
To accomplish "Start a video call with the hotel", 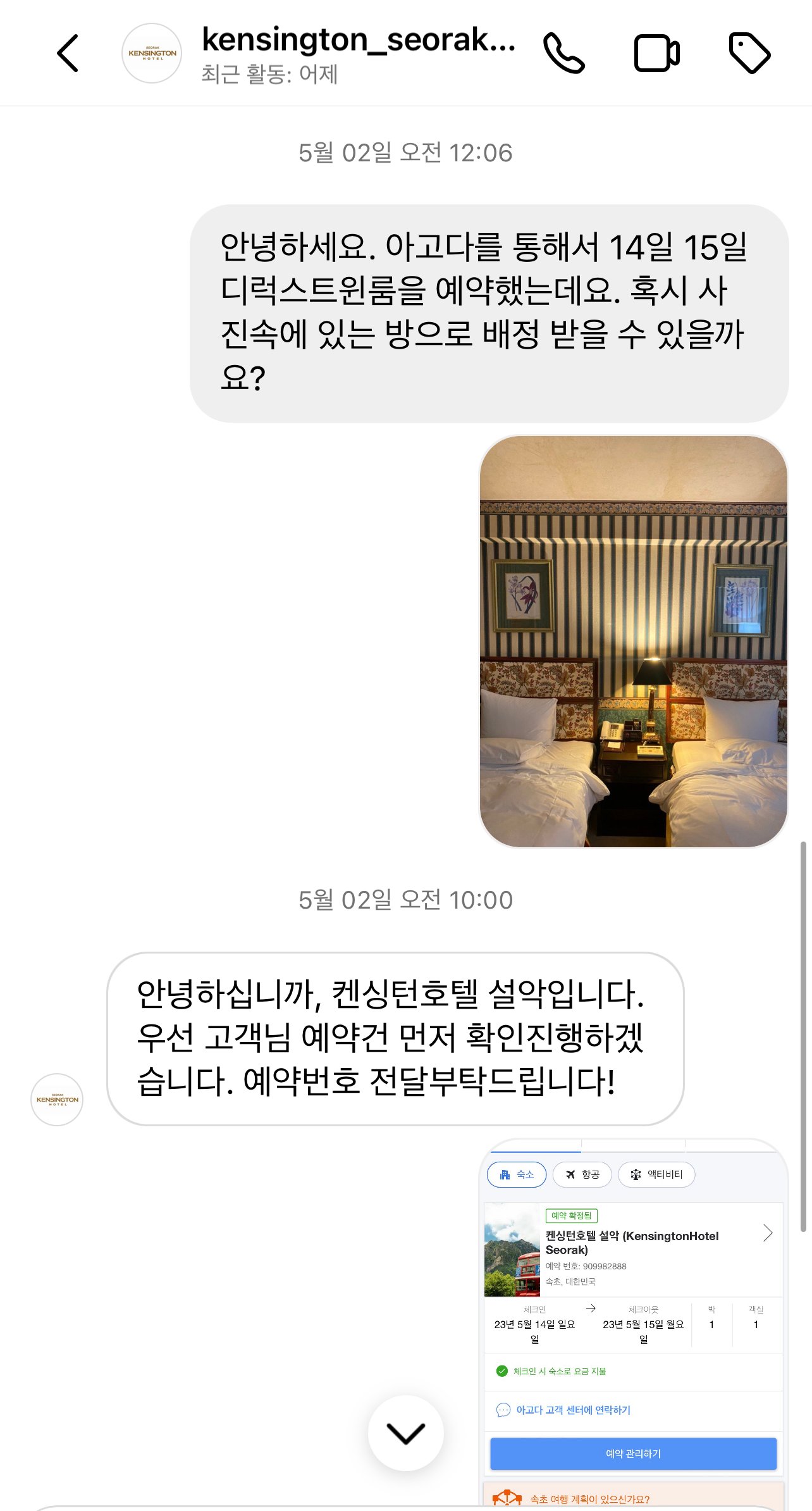I will click(656, 53).
